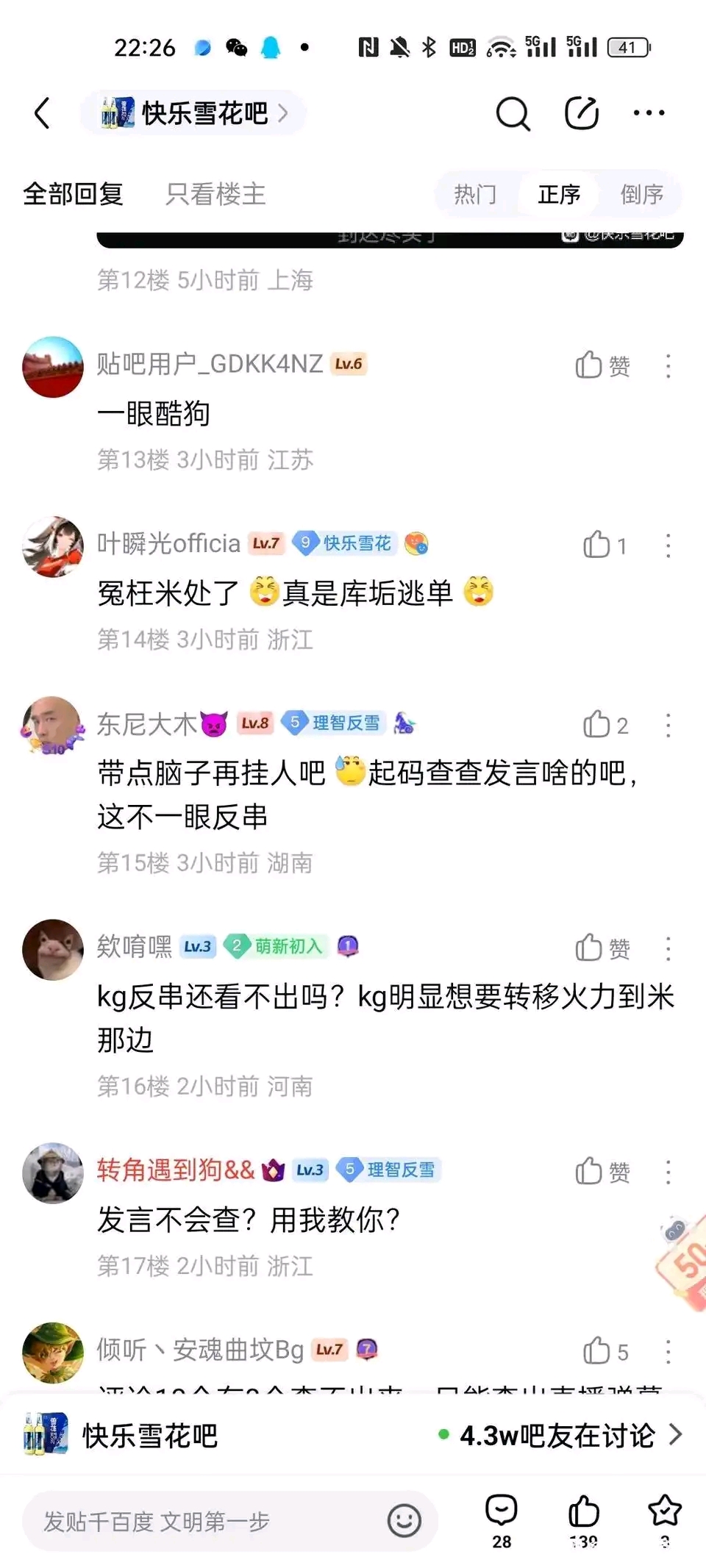
Task: Open more options on 东尼大木's comment
Action: pyautogui.click(x=668, y=726)
